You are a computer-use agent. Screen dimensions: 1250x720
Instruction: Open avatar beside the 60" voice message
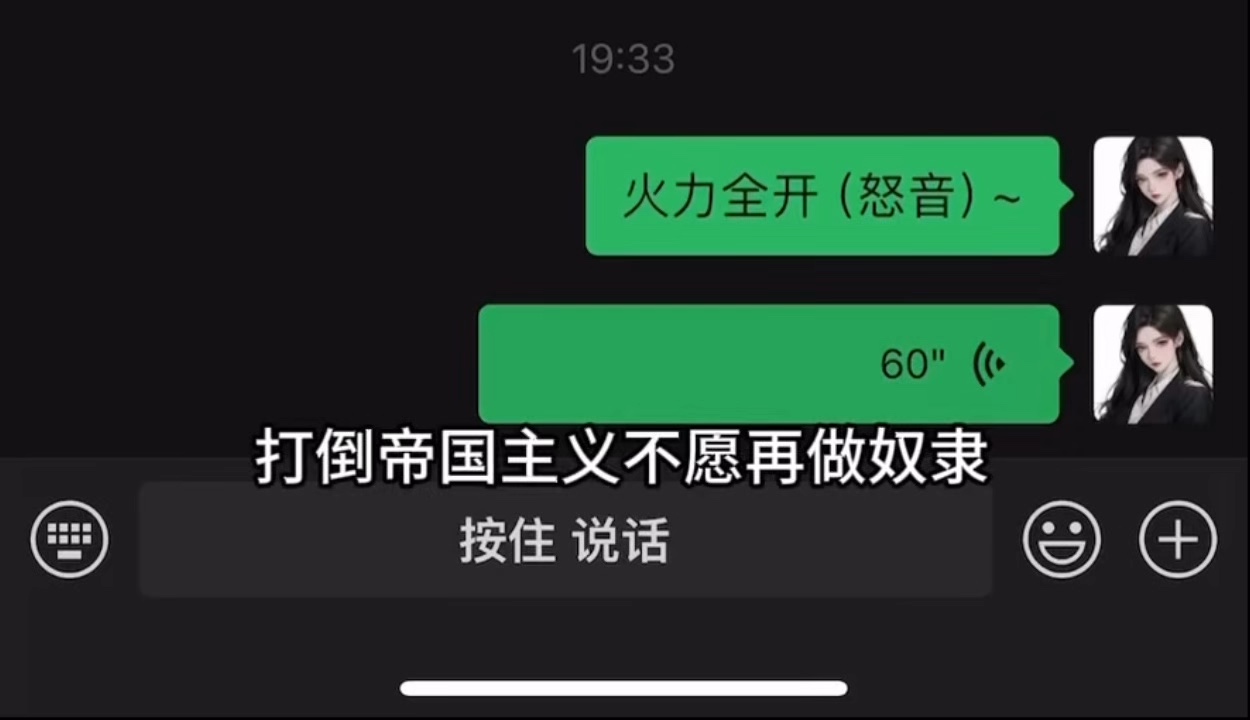(x=1153, y=364)
